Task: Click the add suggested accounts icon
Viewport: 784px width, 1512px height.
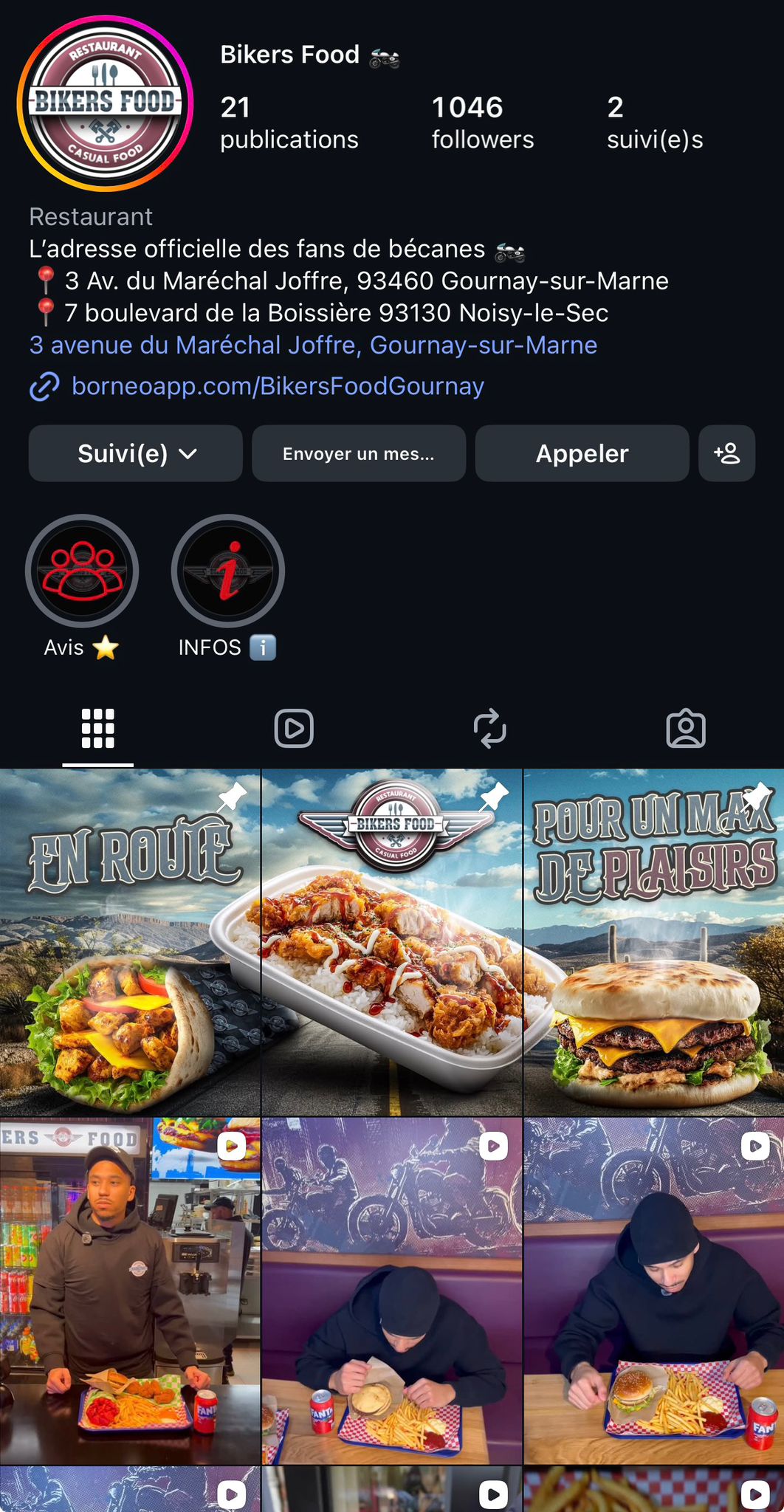Action: pos(726,453)
